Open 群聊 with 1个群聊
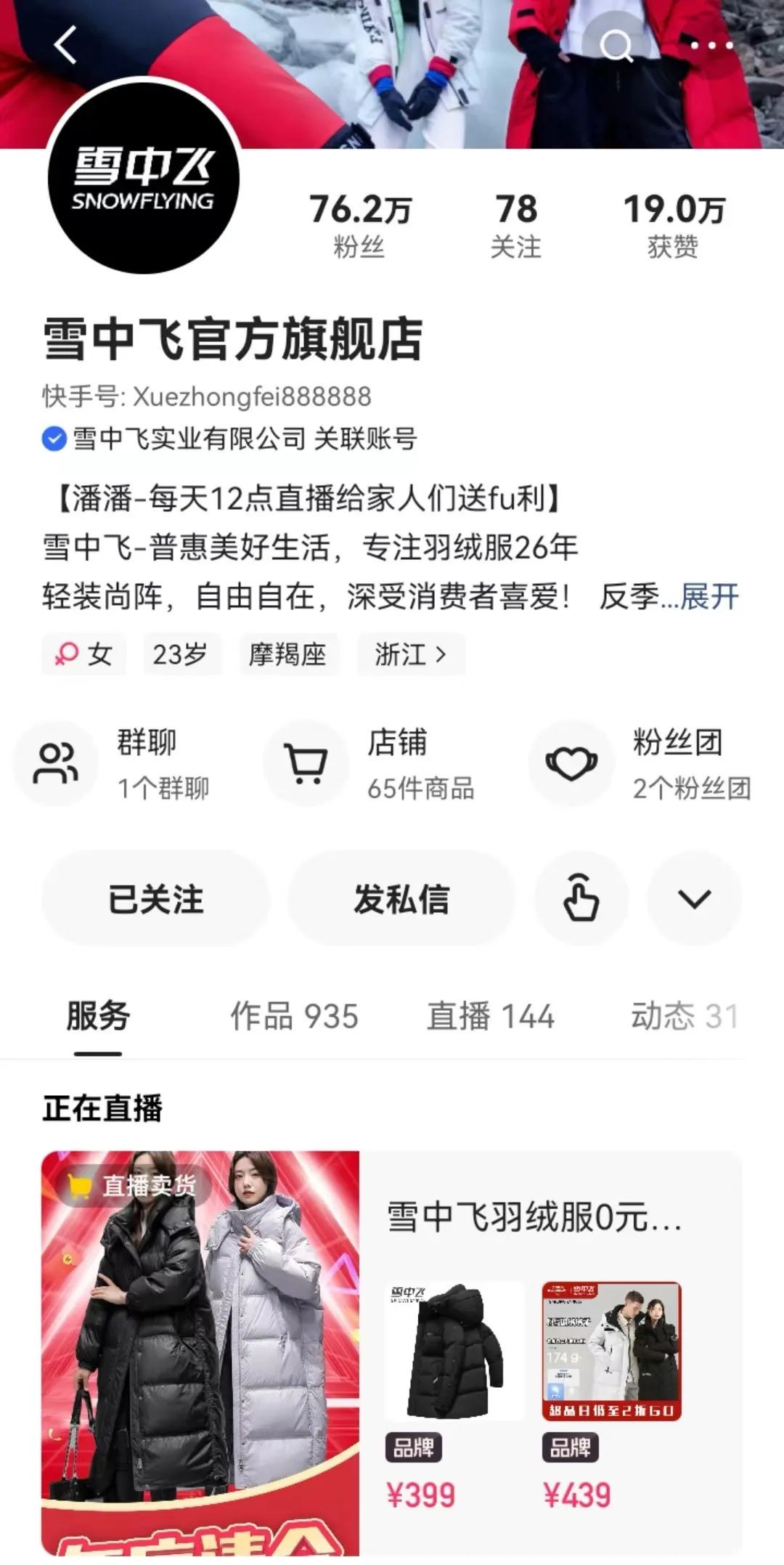This screenshot has height=1565, width=784. (116, 764)
